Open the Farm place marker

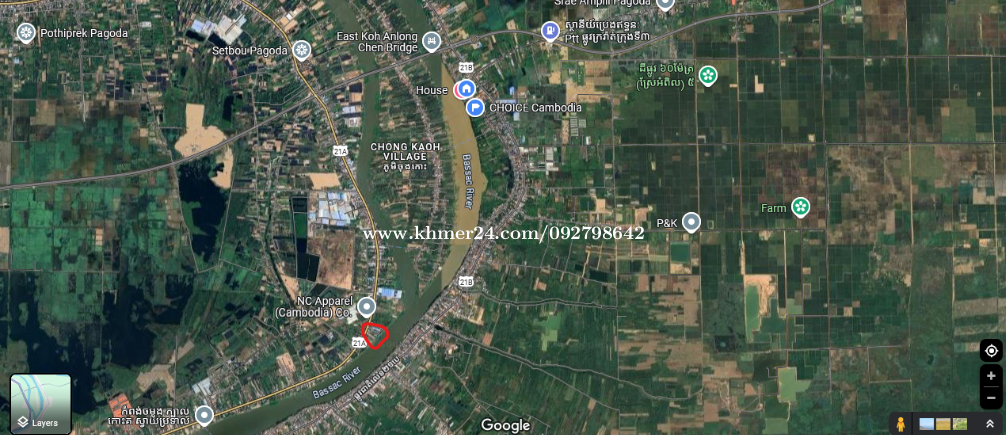(x=800, y=207)
